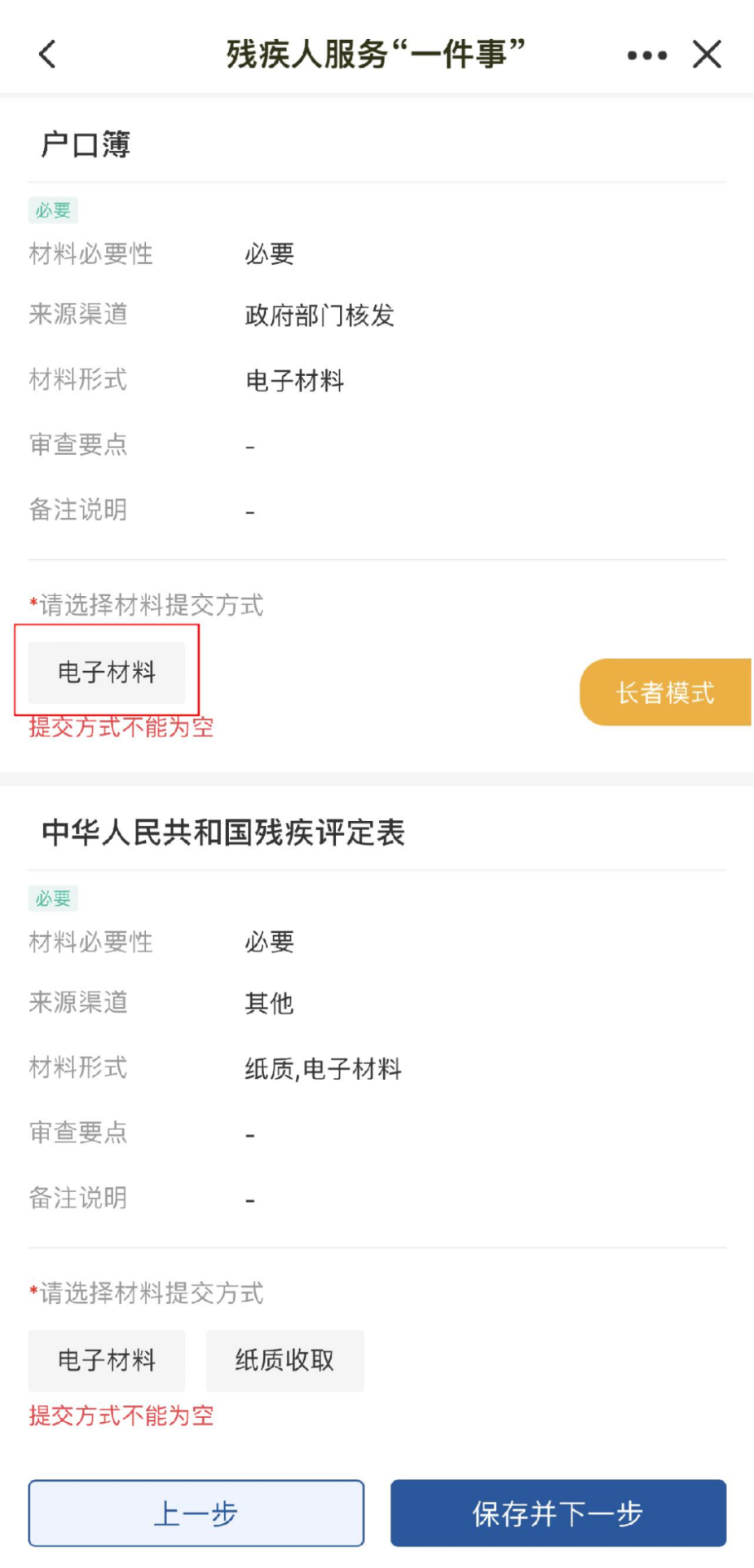This screenshot has width=754, height=1568.
Task: Choose 纸质收取 for 残疾评定表 submission
Action: (x=284, y=1360)
